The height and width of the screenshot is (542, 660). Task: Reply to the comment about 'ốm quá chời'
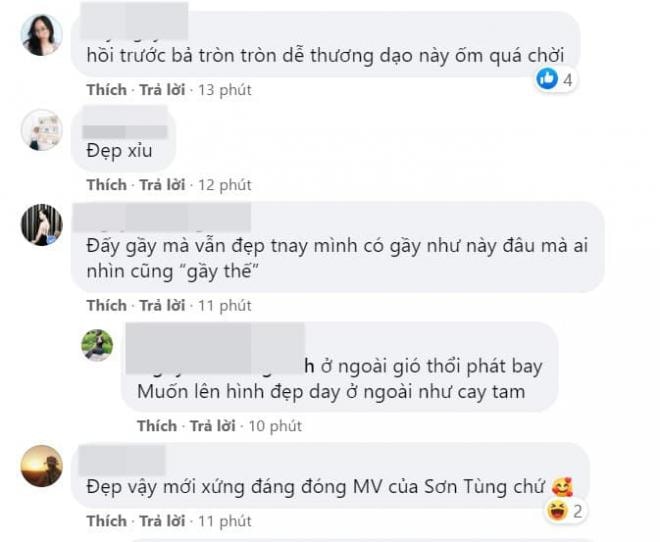click(163, 90)
